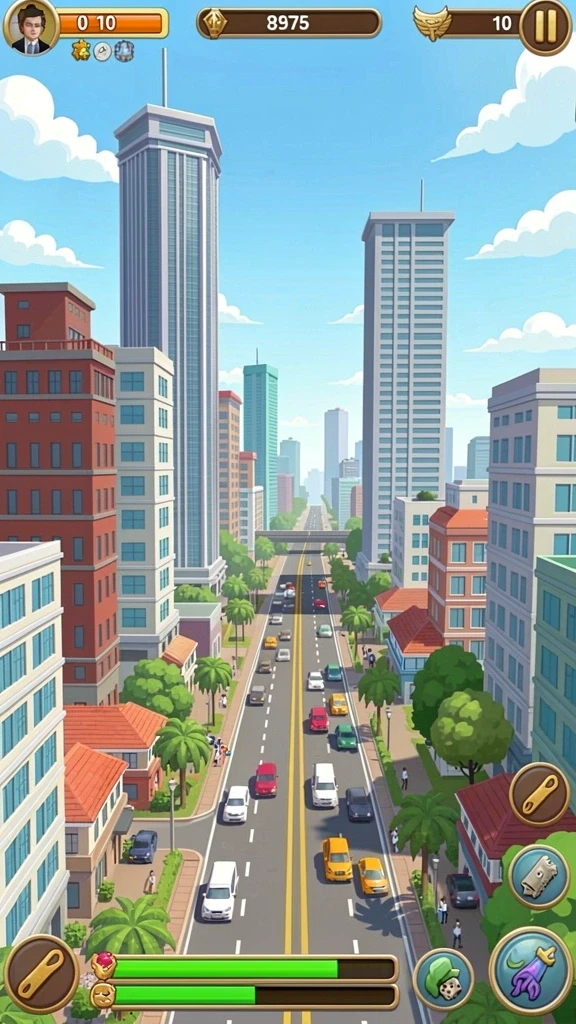Activate the purple flashlight ability
Viewport: 576px width, 1024px height.
tap(531, 970)
